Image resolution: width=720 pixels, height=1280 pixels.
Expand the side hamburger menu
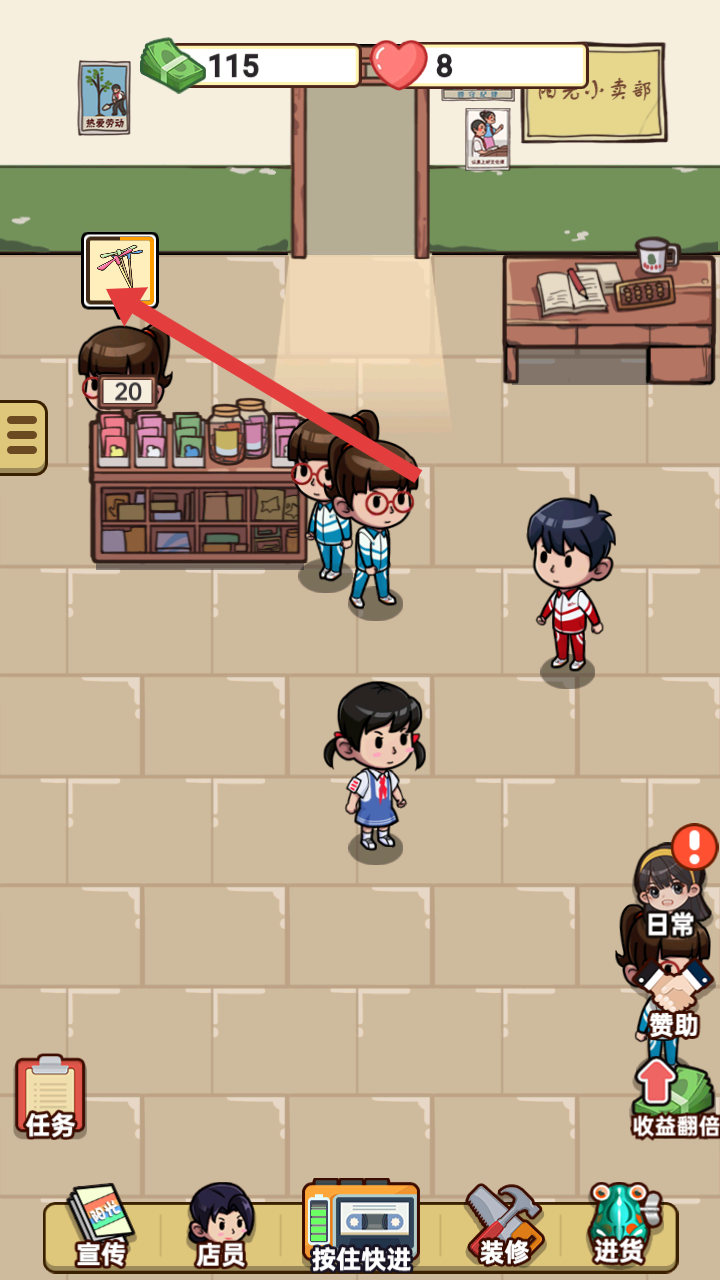click(22, 437)
